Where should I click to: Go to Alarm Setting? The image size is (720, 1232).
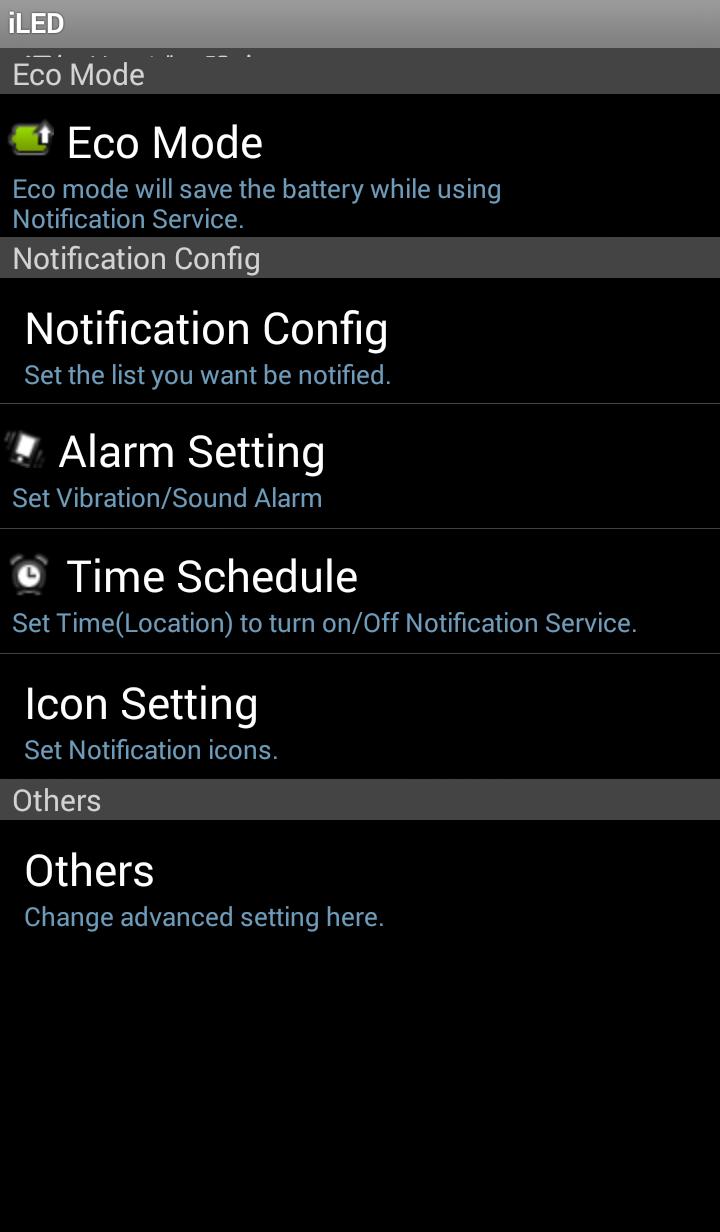pyautogui.click(x=360, y=467)
